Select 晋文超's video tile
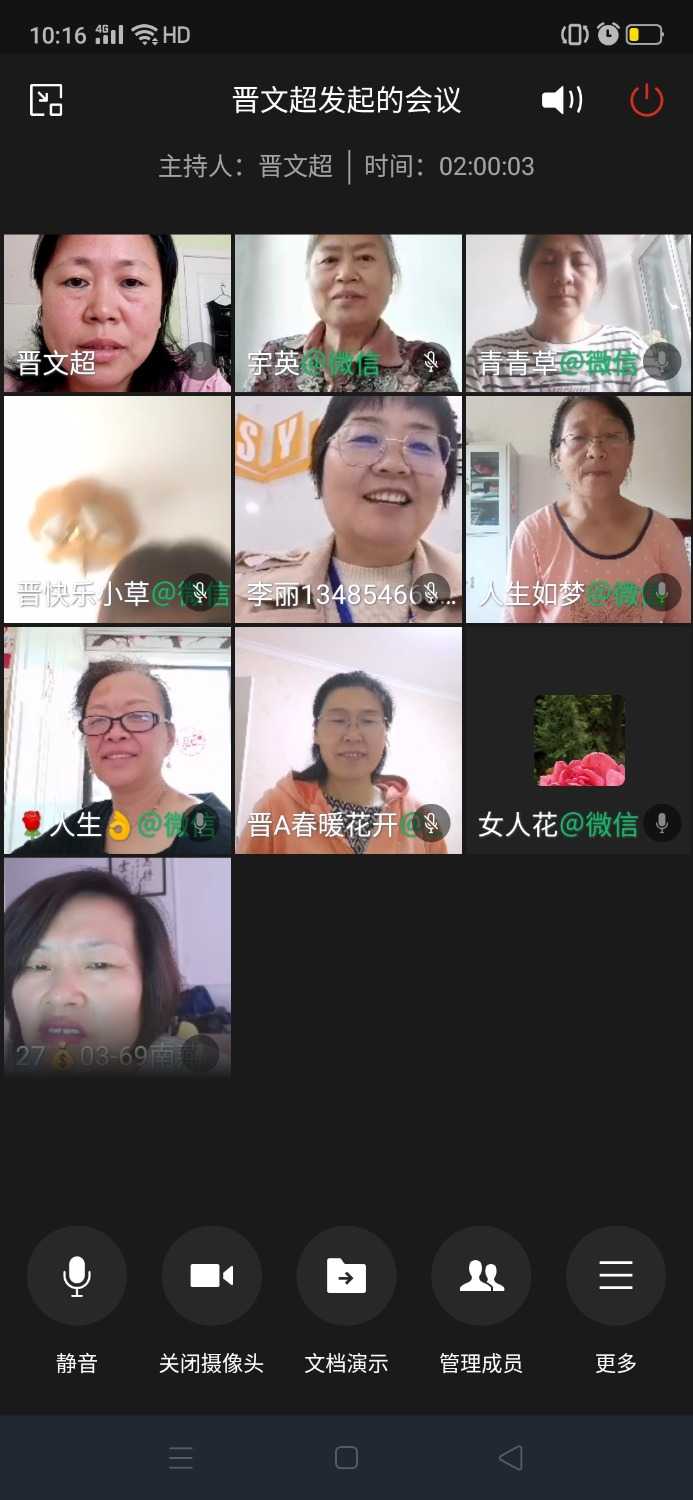 tap(117, 313)
